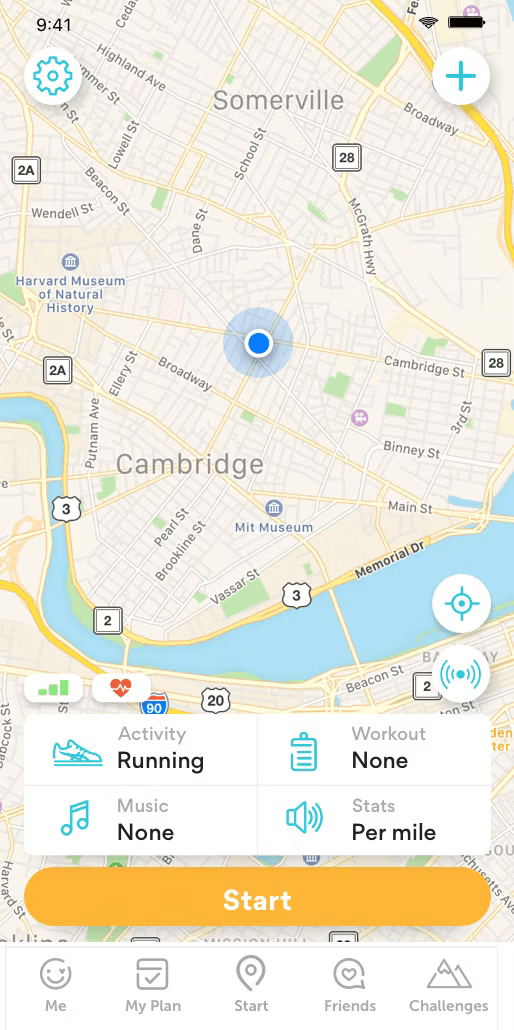
Task: Switch to the Me tab
Action: coord(56,985)
